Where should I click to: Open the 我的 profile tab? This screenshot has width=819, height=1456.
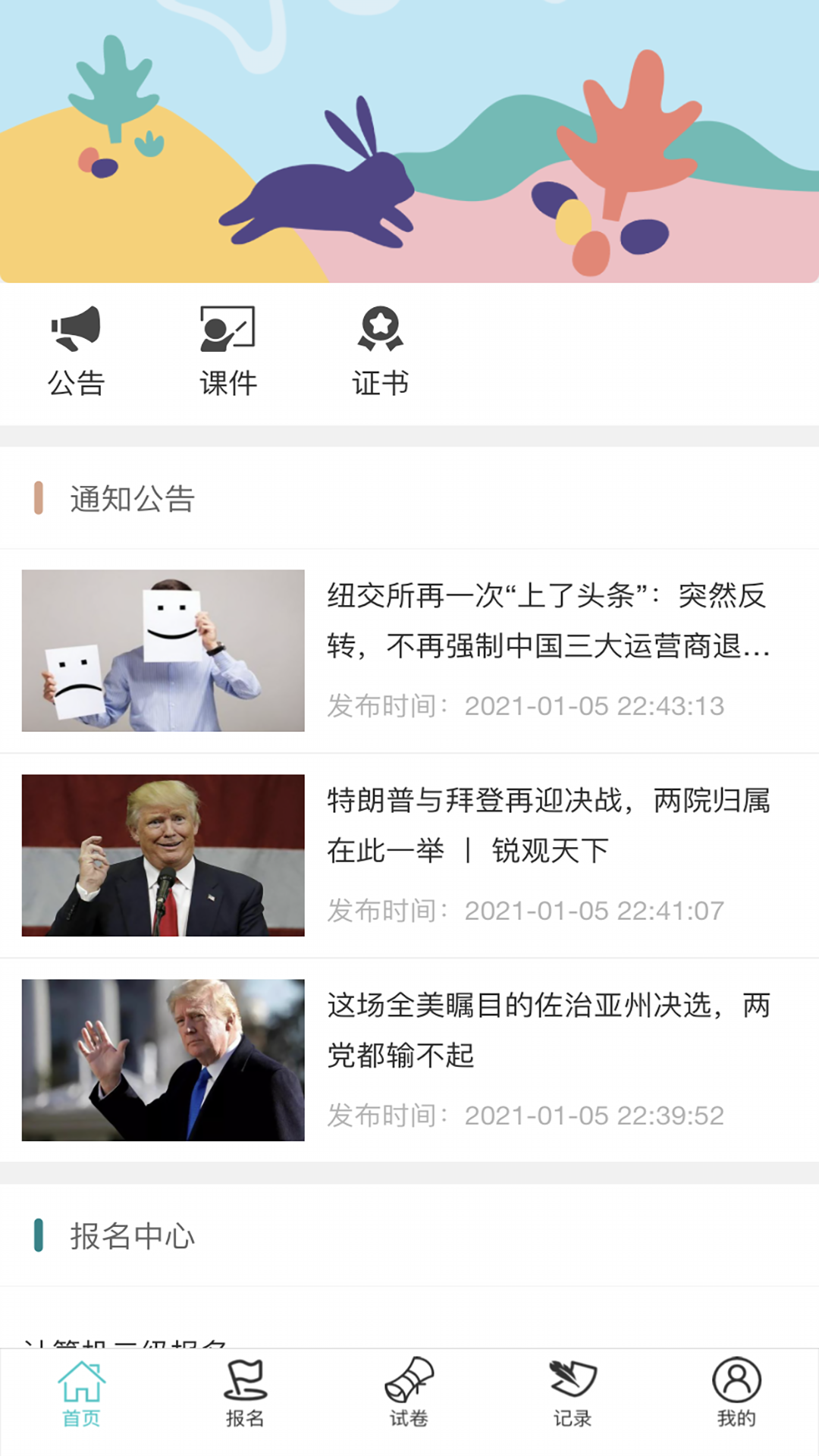(736, 1394)
